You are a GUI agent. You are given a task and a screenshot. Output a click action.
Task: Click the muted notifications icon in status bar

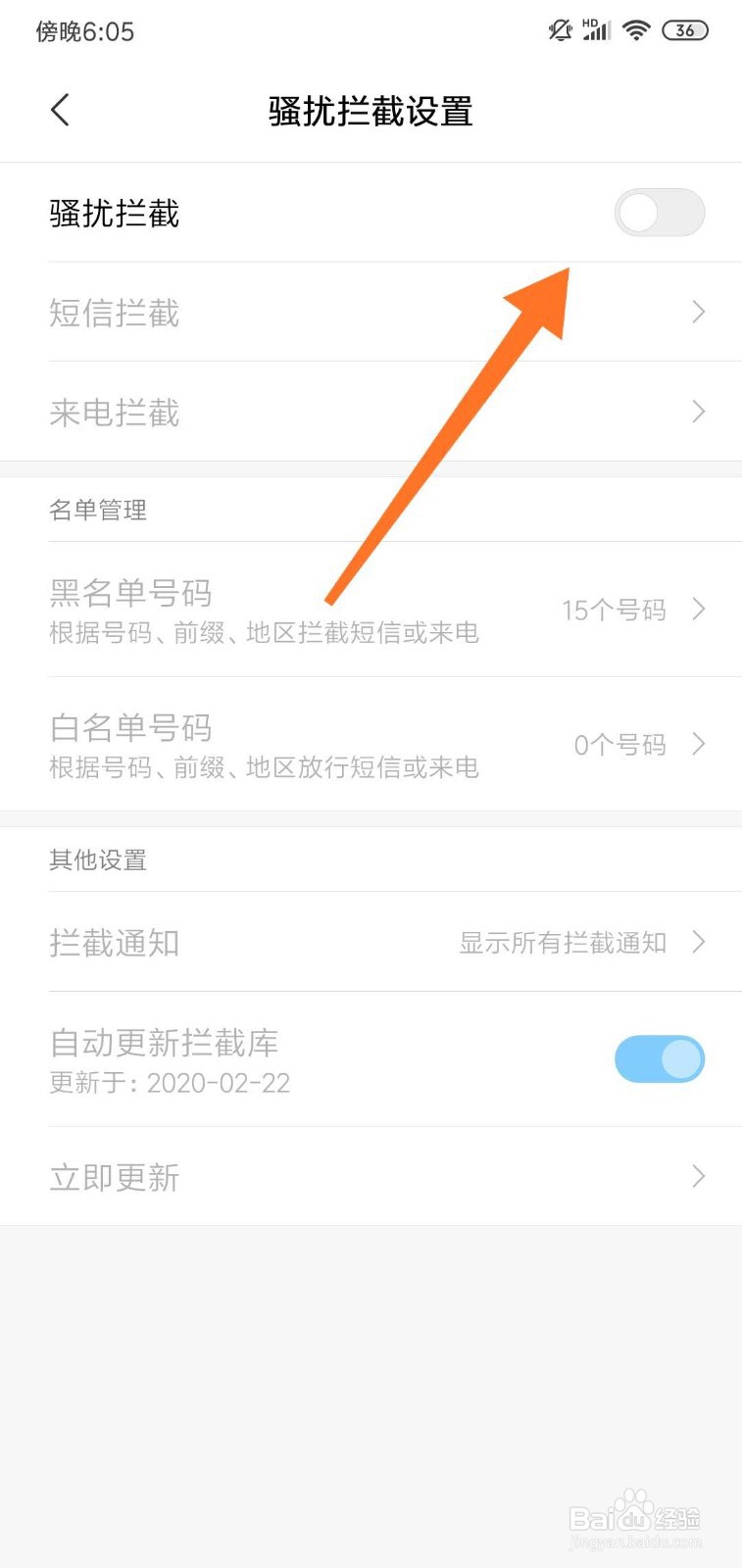pos(557,29)
